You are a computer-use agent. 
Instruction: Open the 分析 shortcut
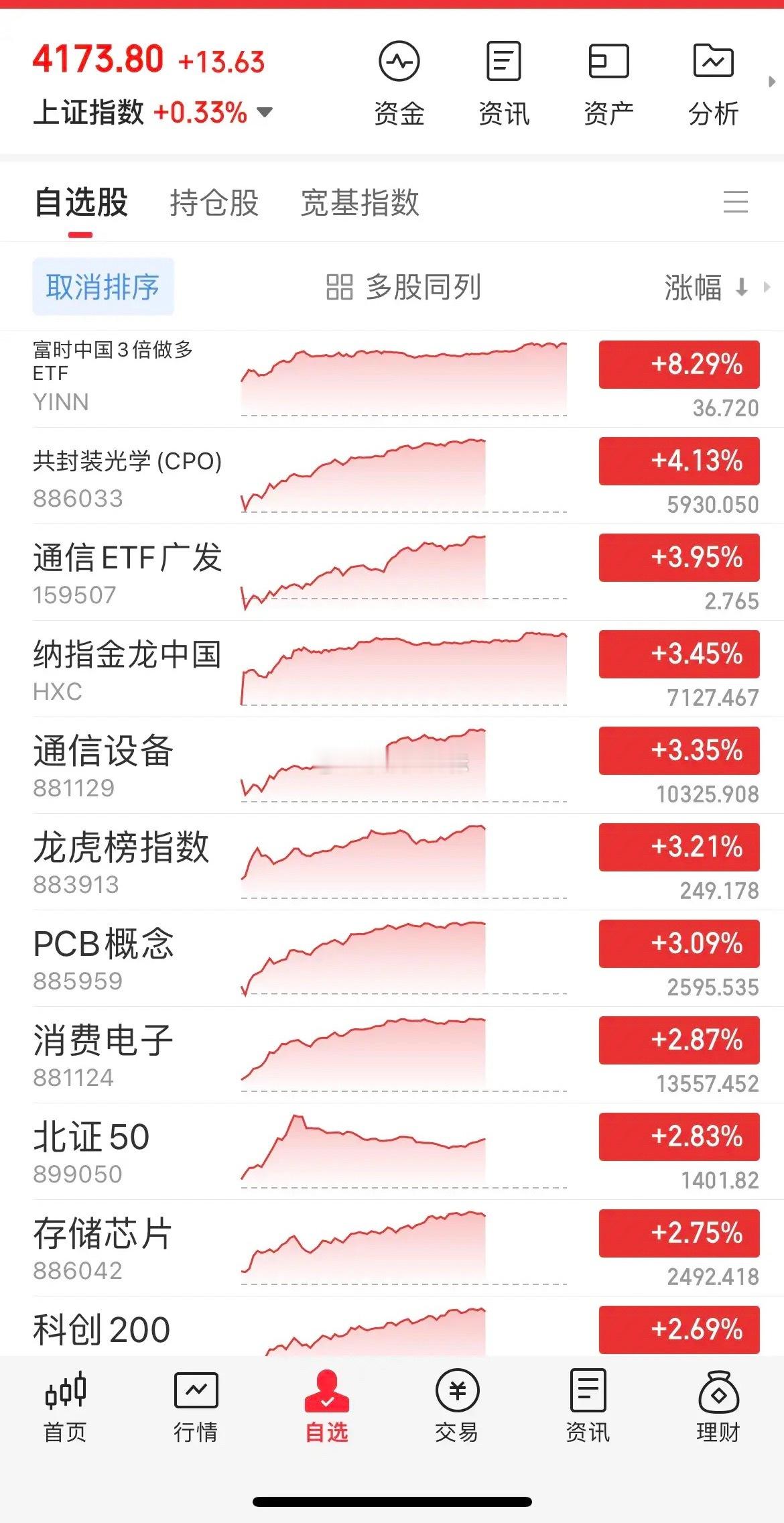[713, 84]
